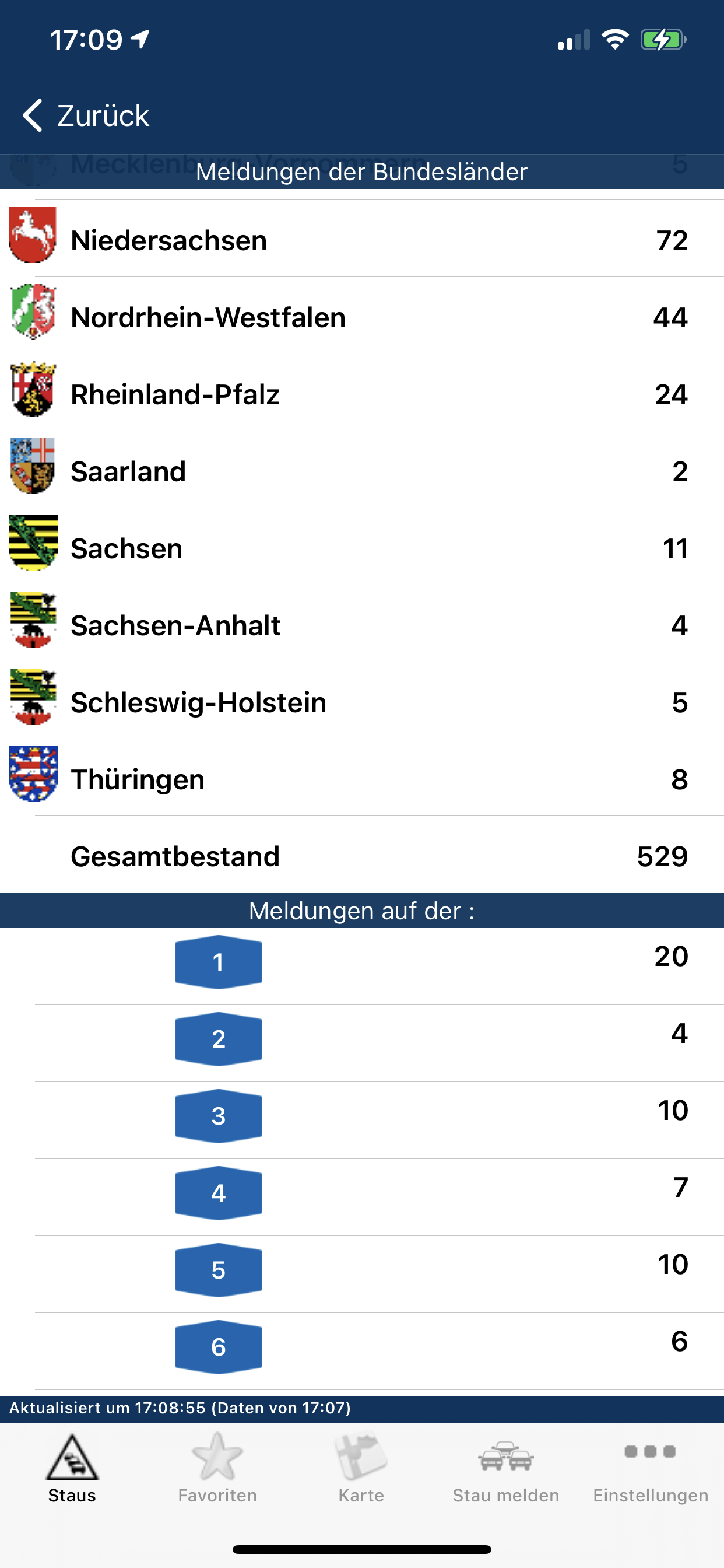This screenshot has width=724, height=1568.
Task: Open the Stau melden tab
Action: click(505, 1468)
